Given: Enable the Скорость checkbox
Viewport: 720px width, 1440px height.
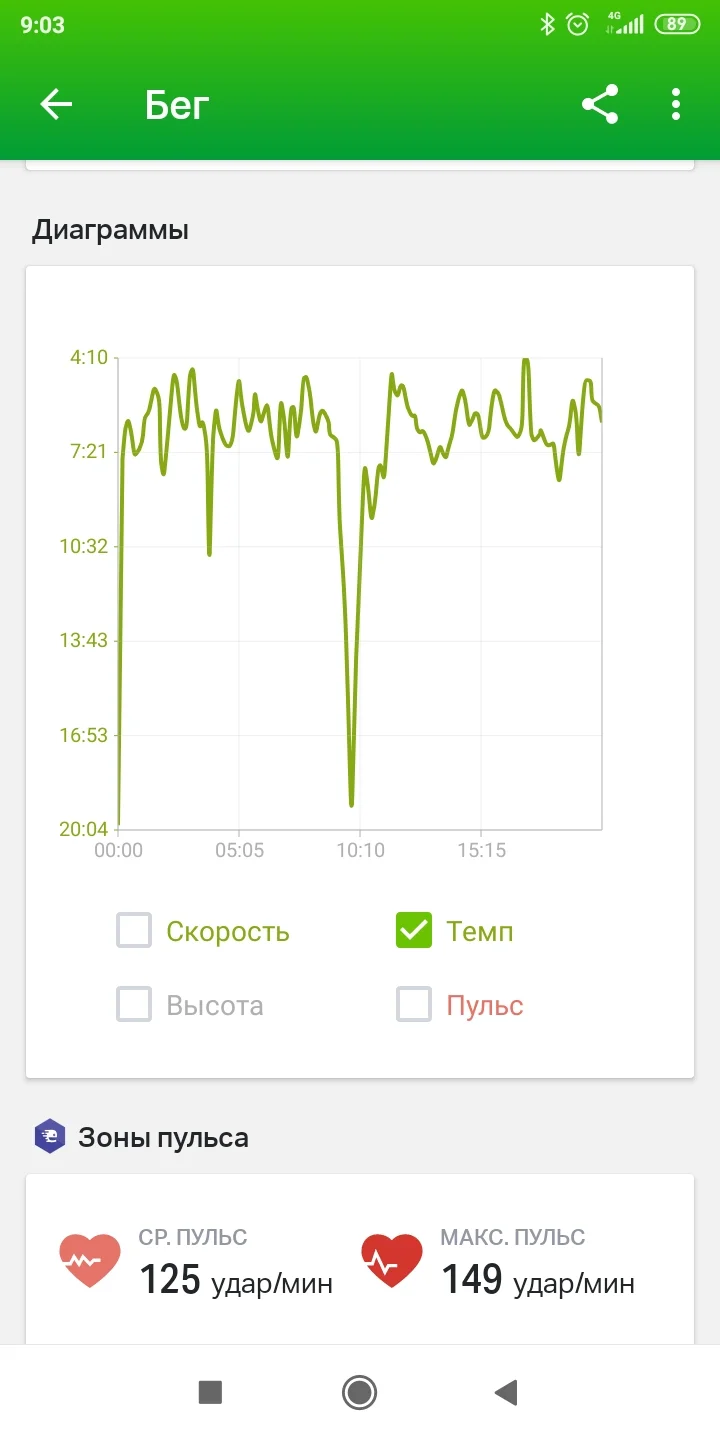Looking at the screenshot, I should click(133, 930).
